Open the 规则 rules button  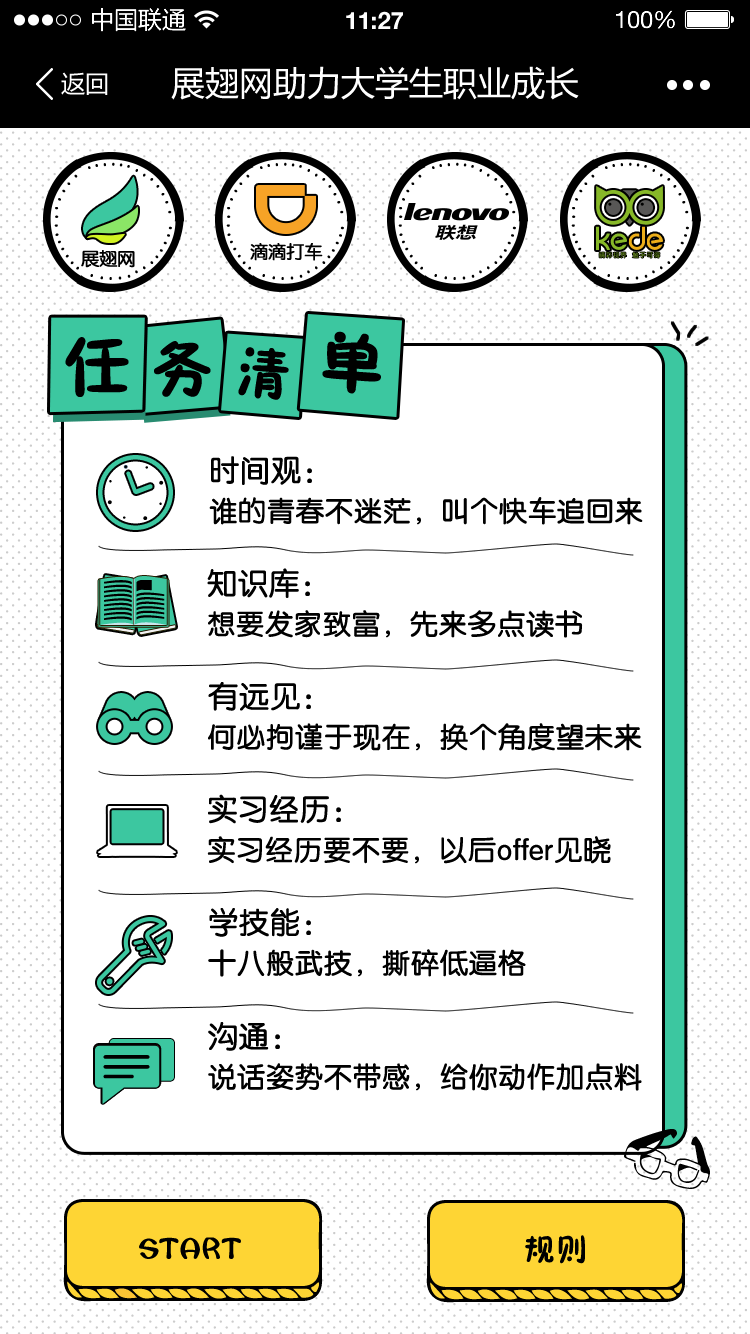coord(555,1247)
